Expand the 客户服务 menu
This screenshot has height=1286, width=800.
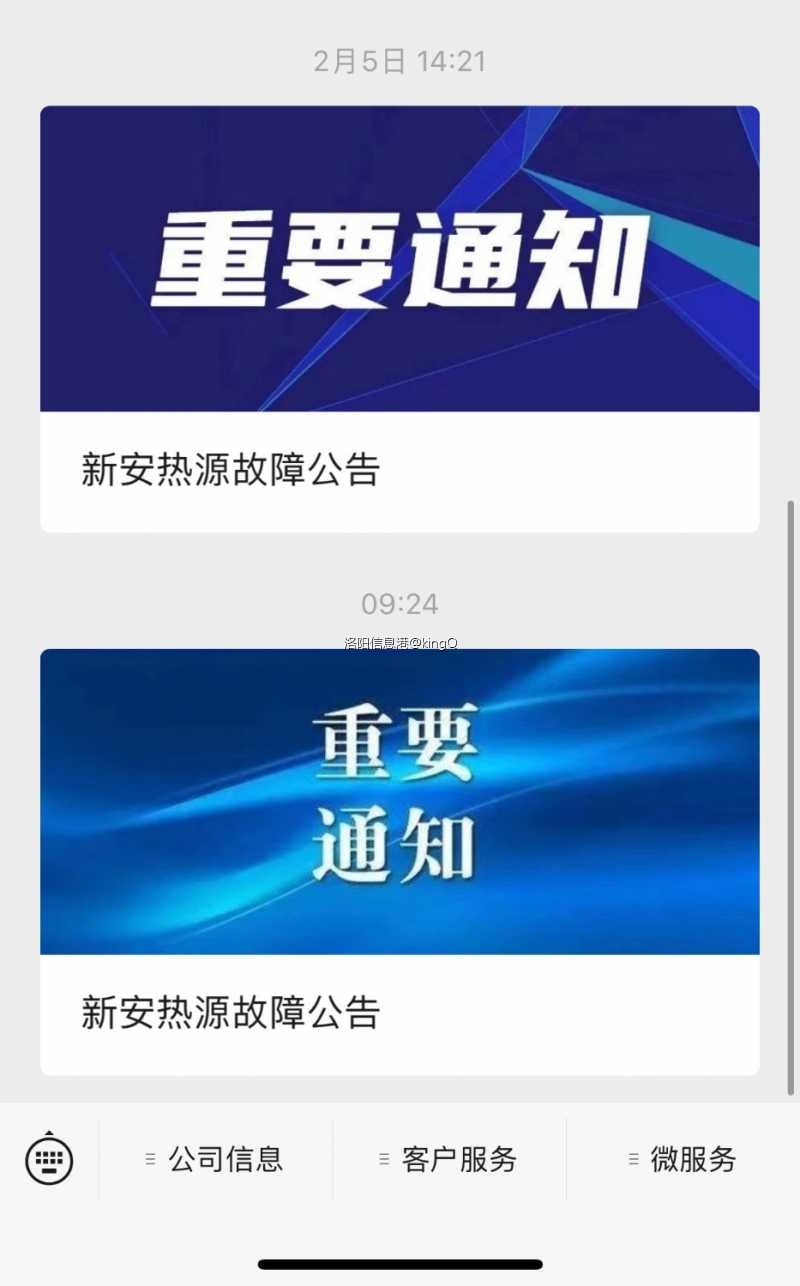450,1159
